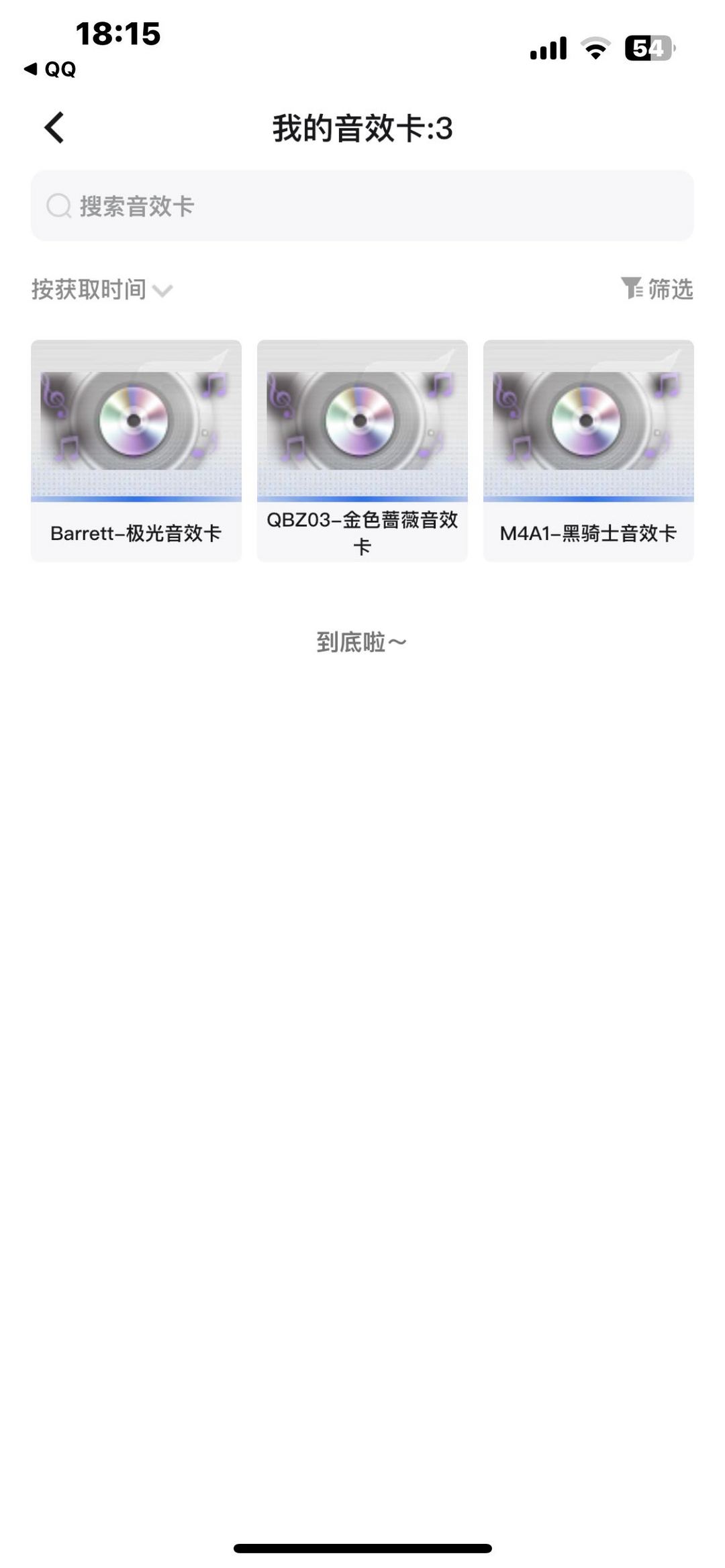Image resolution: width=725 pixels, height=1568 pixels.
Task: View the M4A1-黑骑士音效卡 card
Action: click(x=589, y=451)
